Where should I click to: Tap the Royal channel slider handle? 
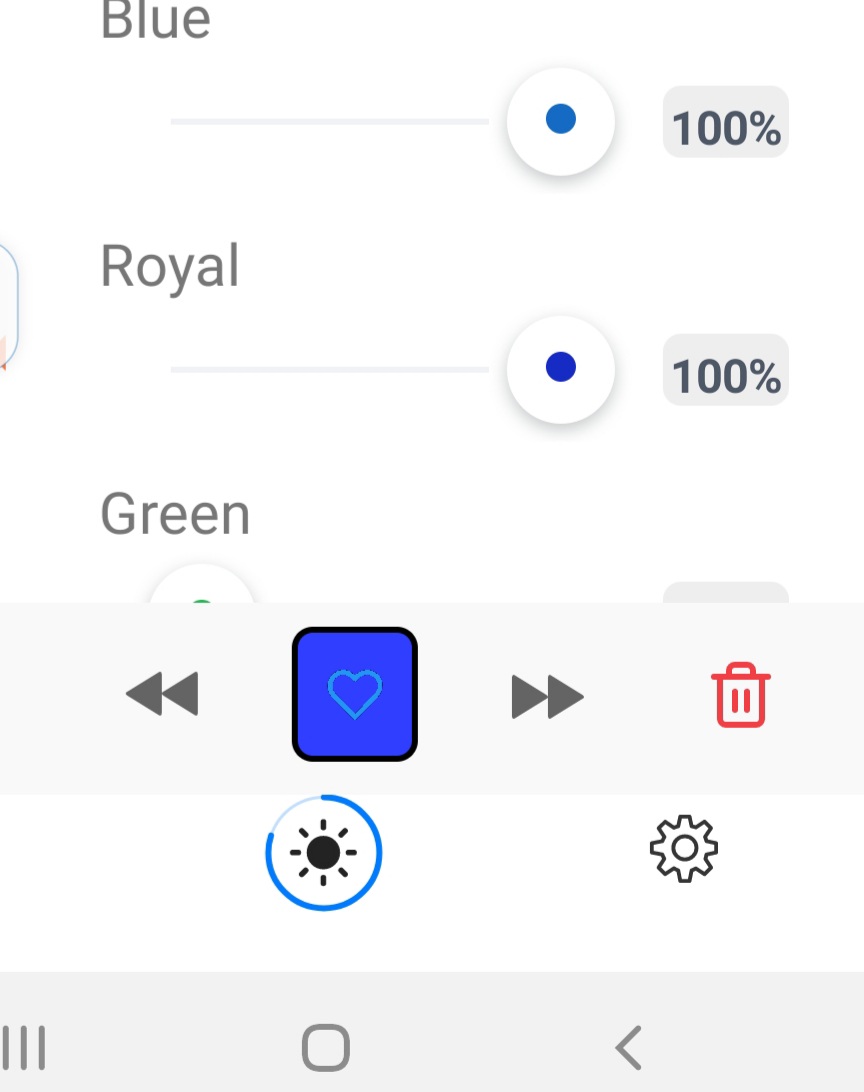(x=560, y=369)
